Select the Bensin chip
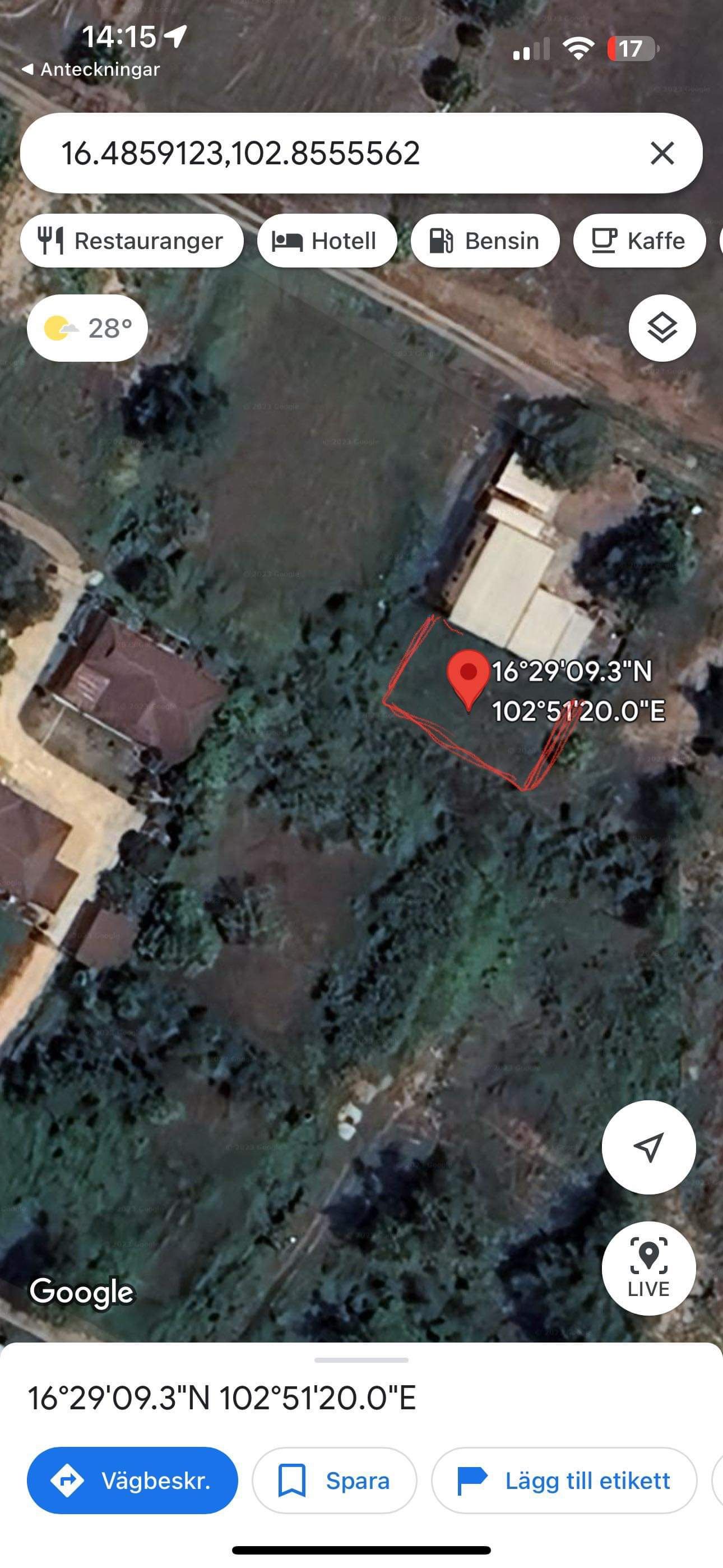The height and width of the screenshot is (1568, 723). (484, 241)
